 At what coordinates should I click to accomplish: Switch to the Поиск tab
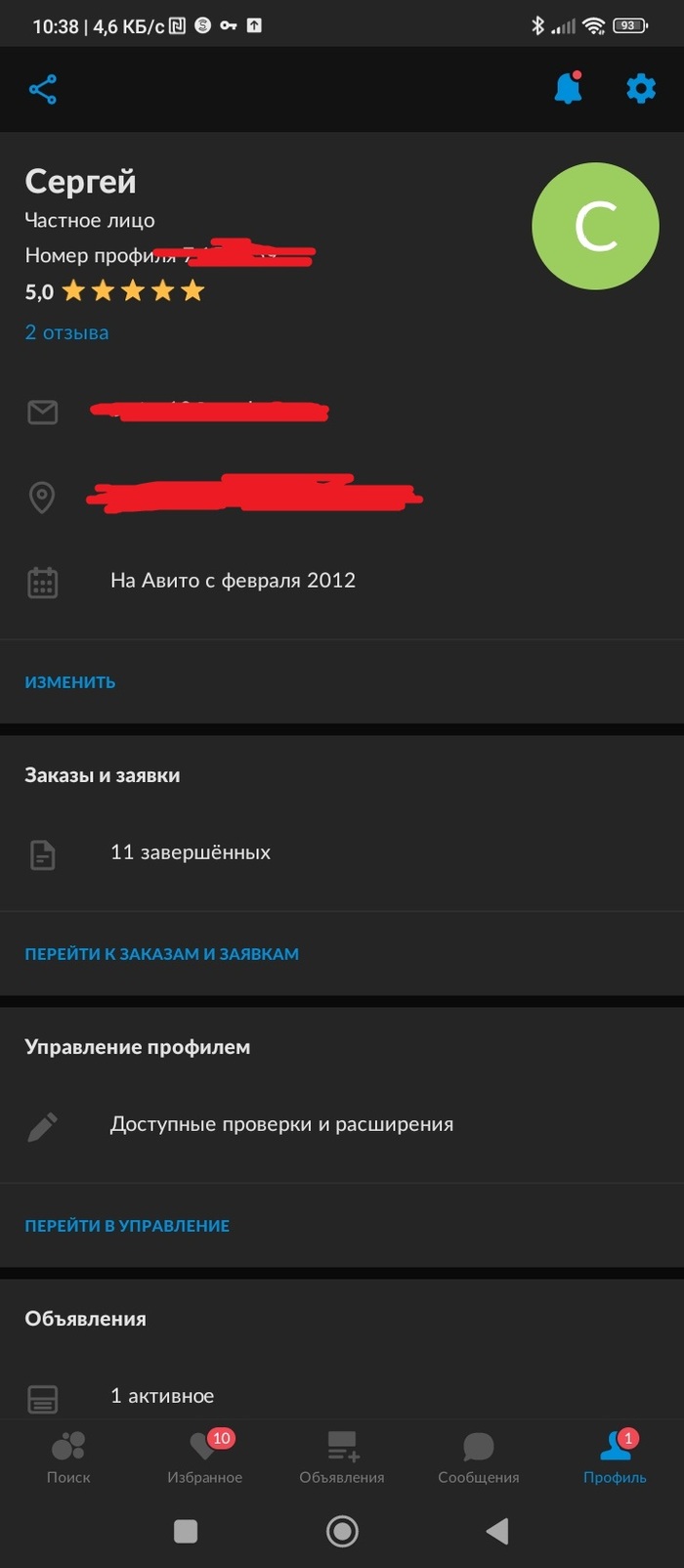68,1457
